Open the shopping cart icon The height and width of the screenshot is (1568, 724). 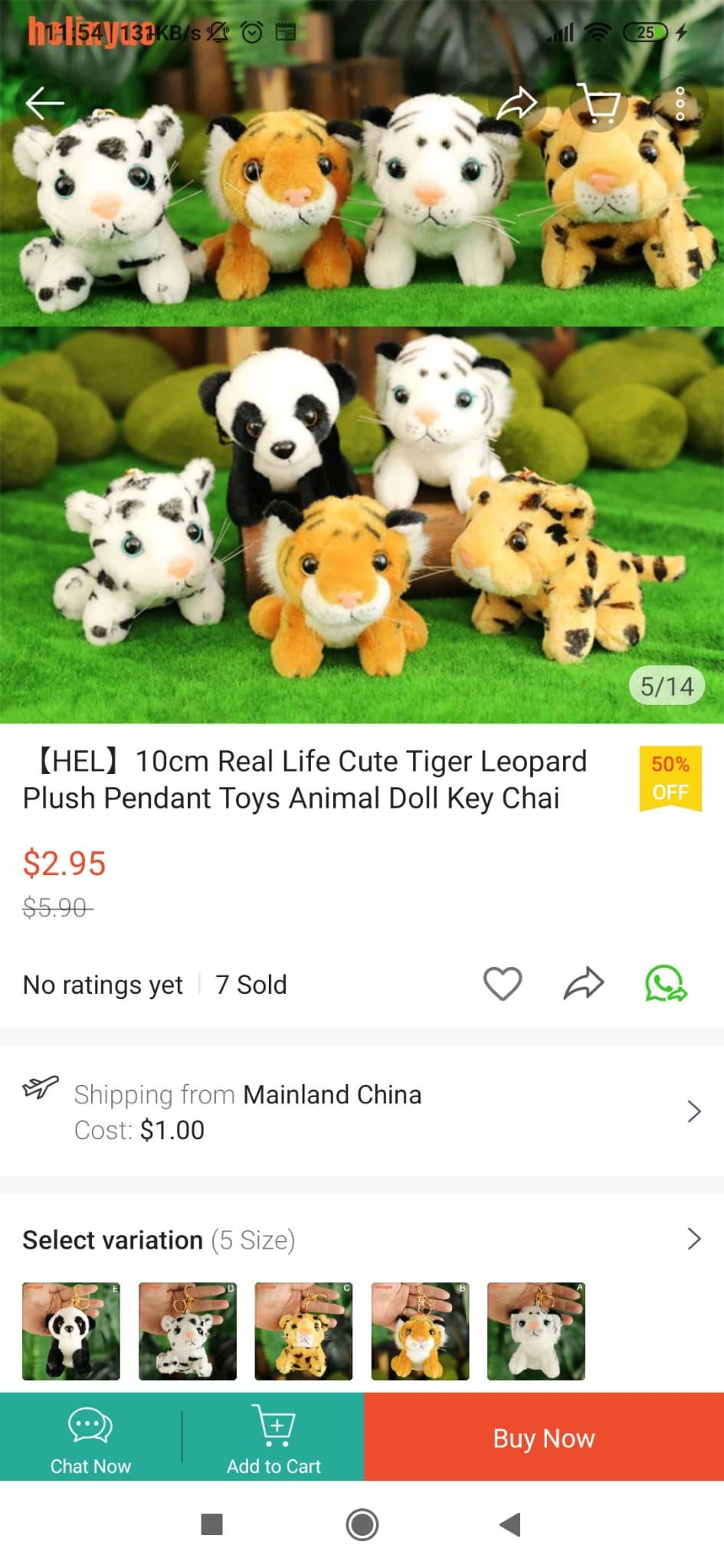click(598, 103)
